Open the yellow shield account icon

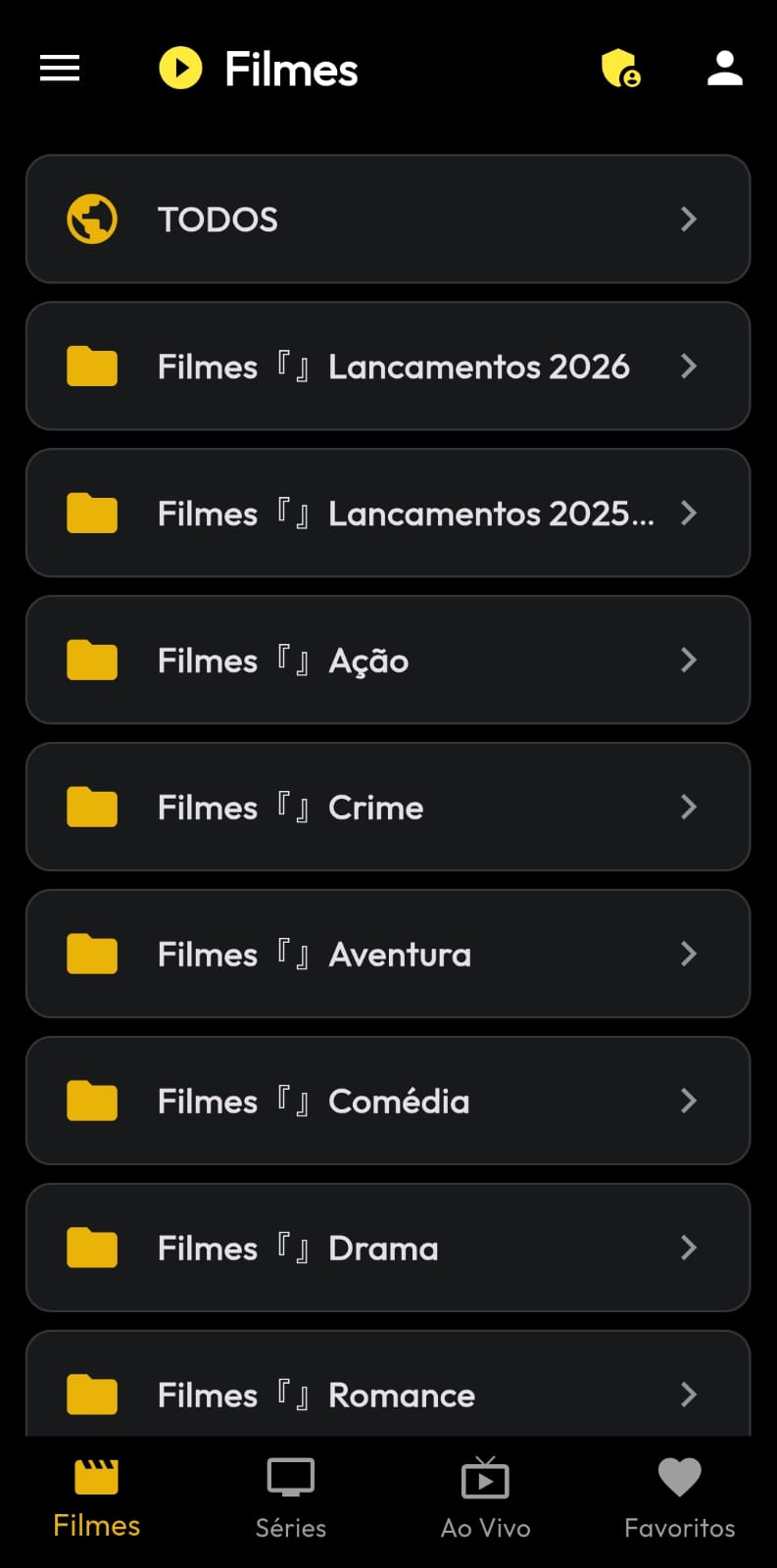(620, 69)
